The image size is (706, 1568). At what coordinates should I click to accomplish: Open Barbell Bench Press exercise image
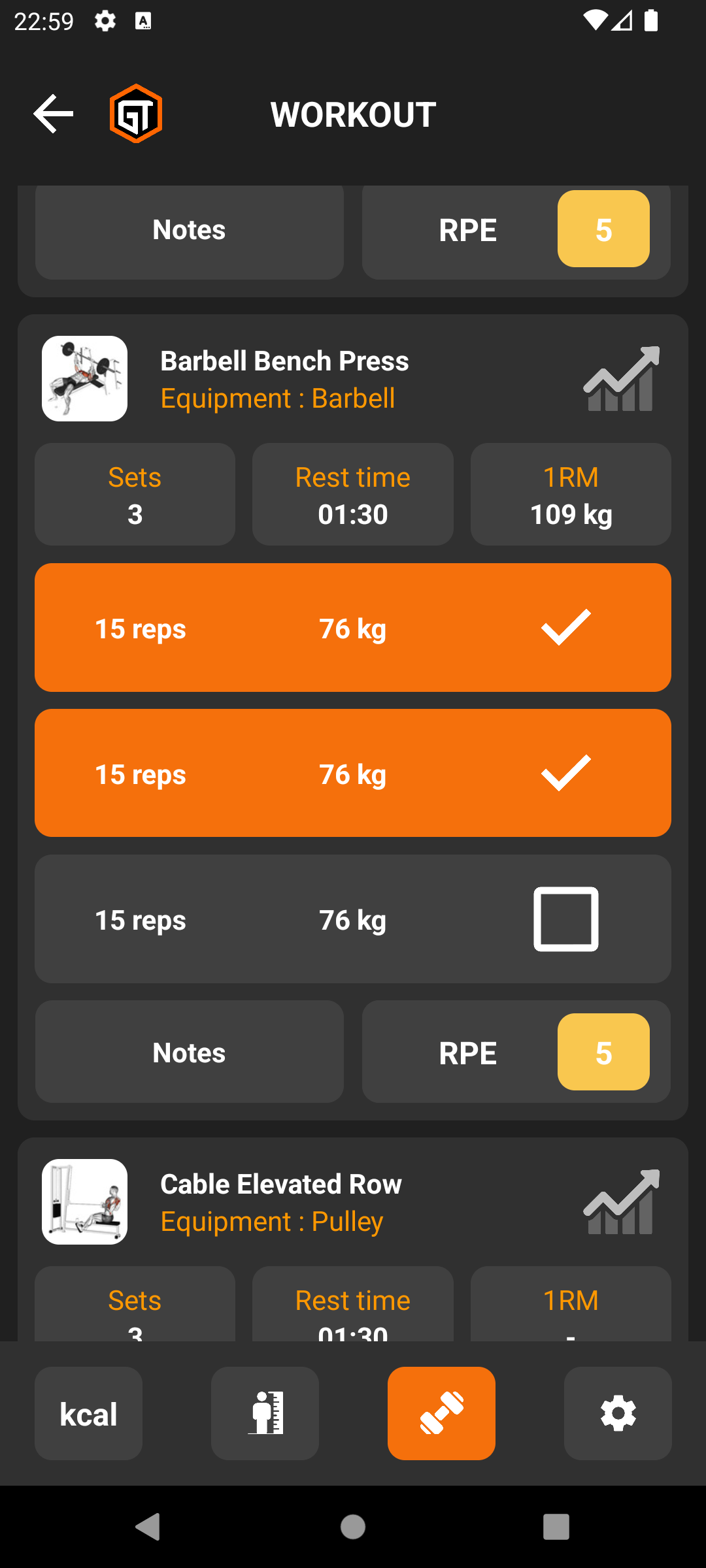[x=84, y=379]
